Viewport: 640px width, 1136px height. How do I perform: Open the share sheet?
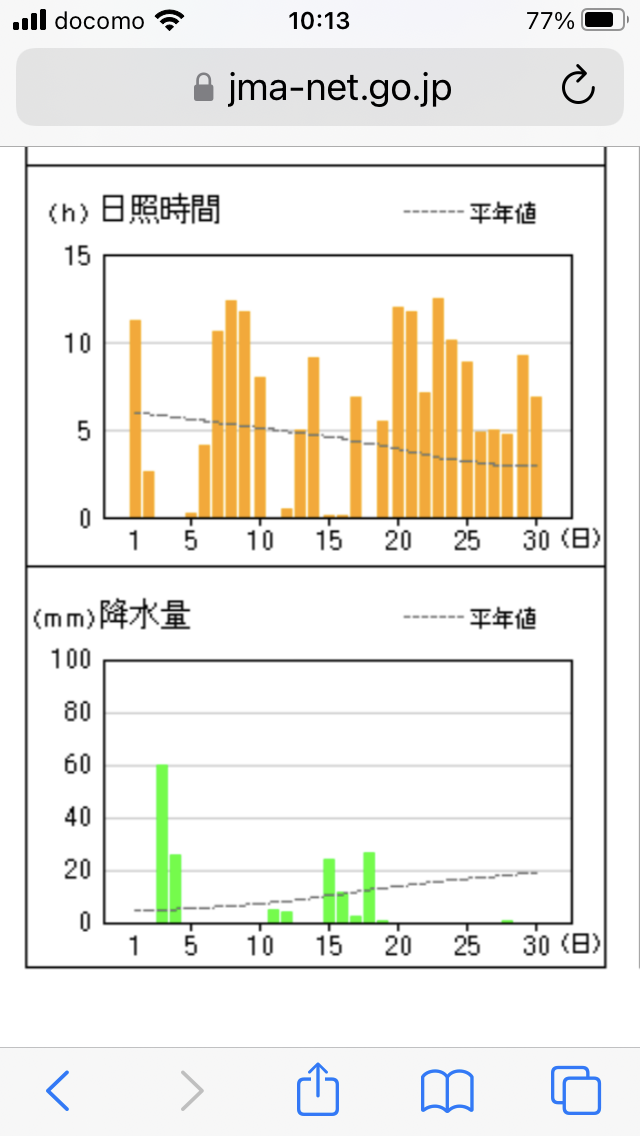pos(317,1087)
